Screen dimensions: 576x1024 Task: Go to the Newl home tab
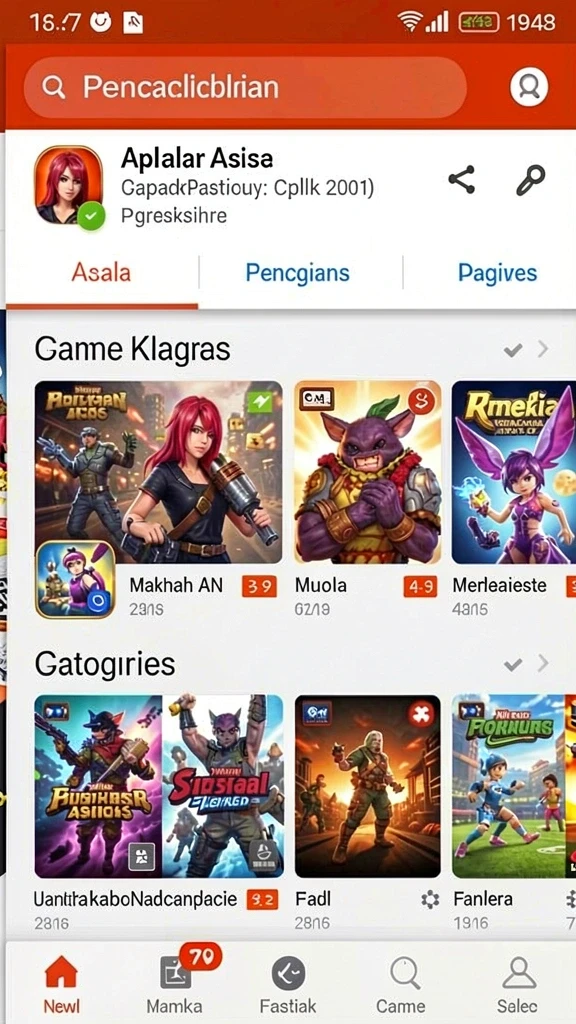point(61,985)
